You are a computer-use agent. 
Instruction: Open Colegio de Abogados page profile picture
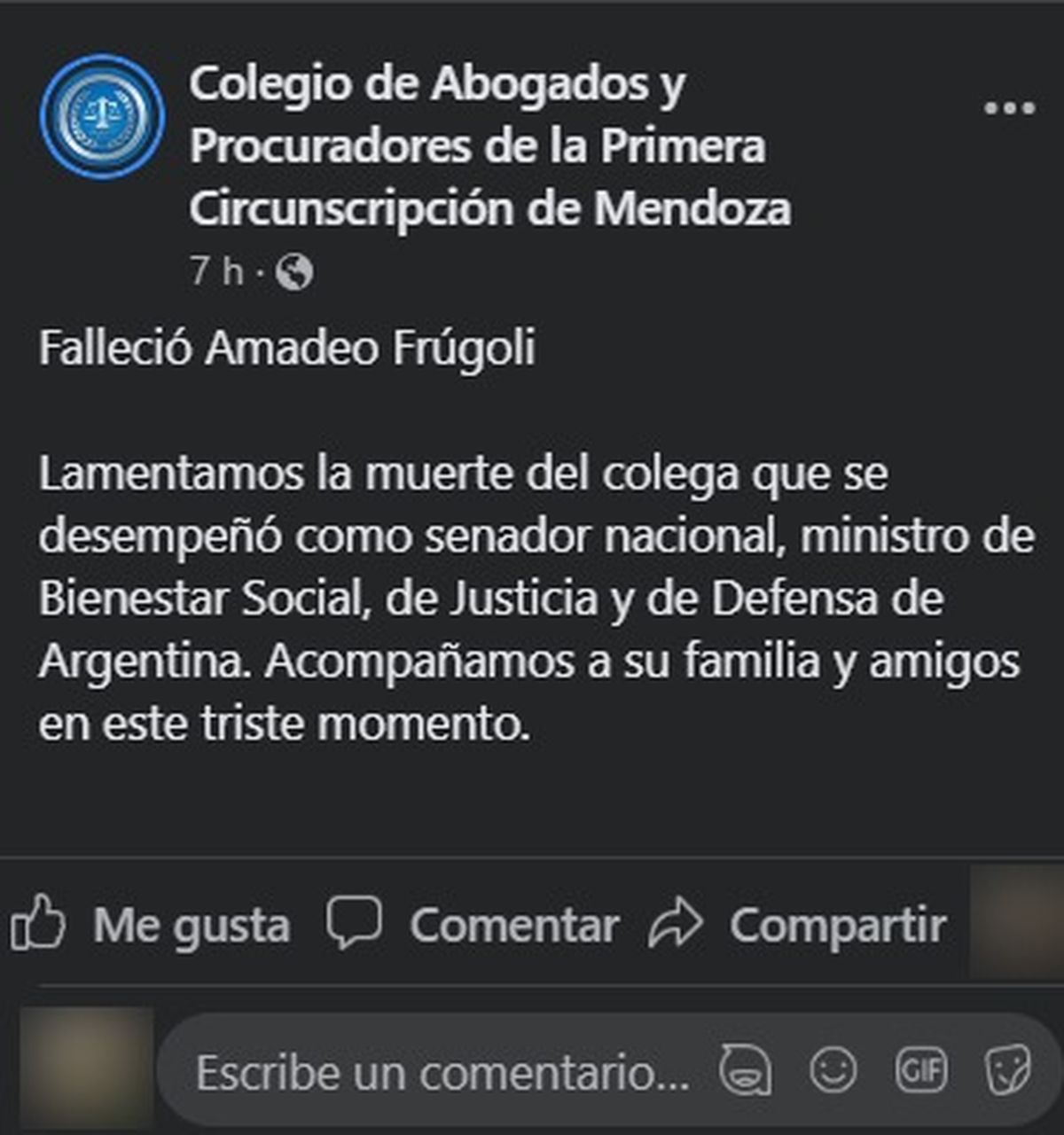point(102,116)
